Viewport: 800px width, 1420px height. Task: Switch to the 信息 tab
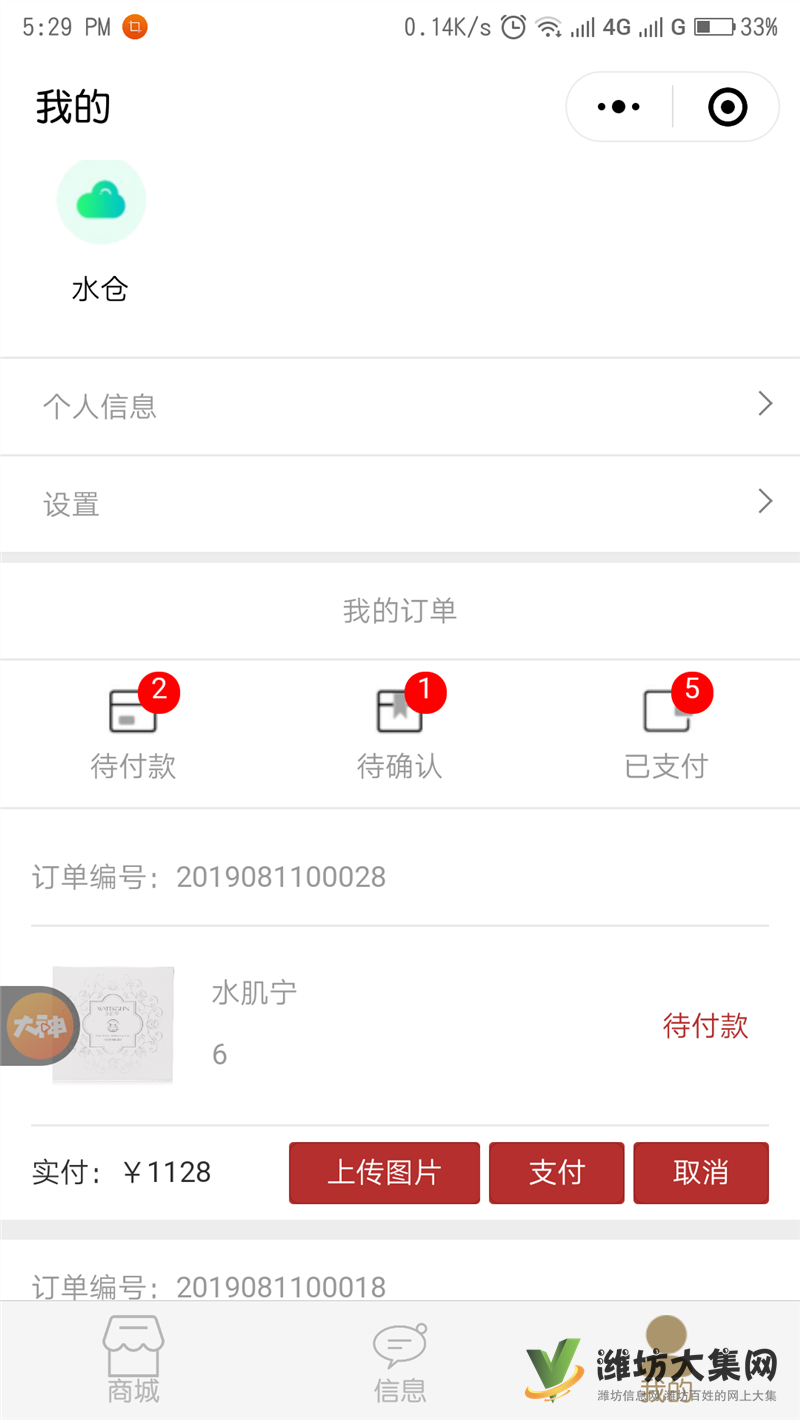400,1362
